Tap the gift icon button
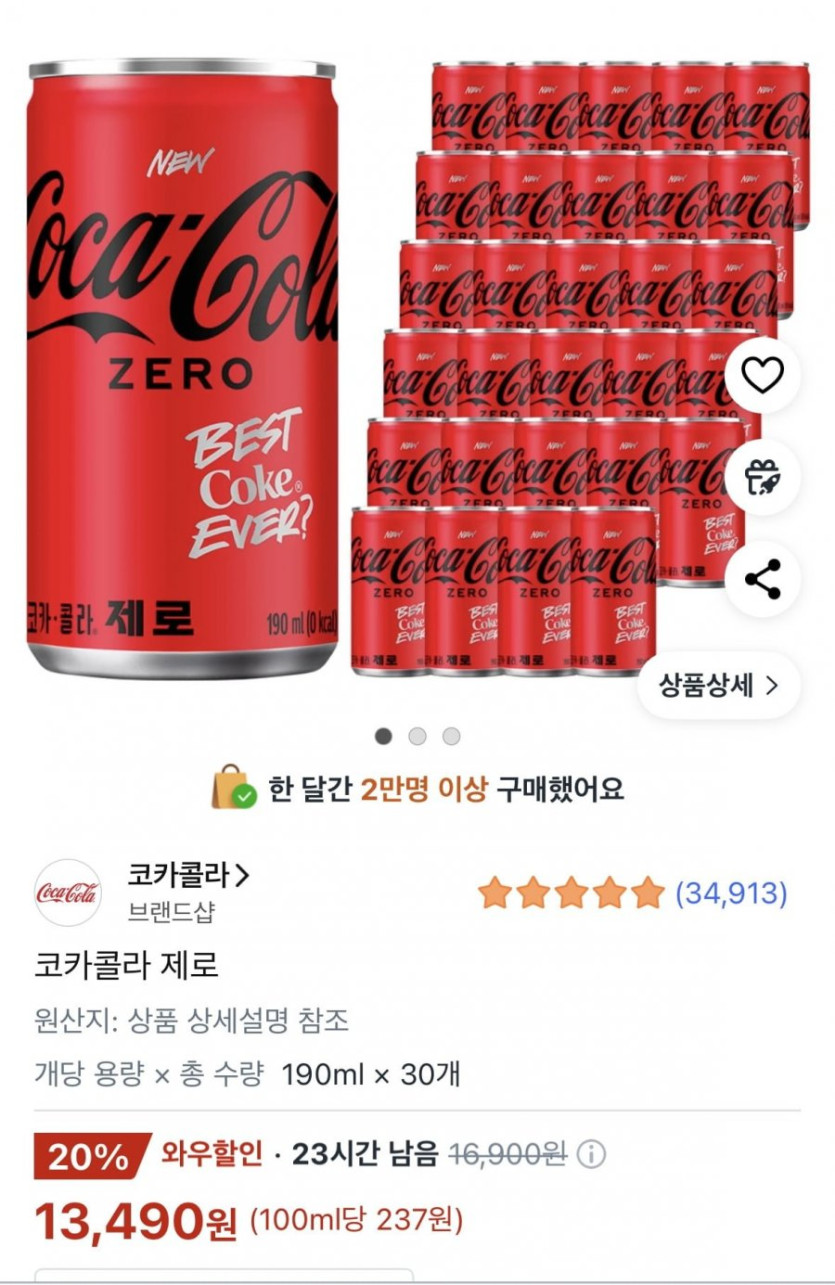This screenshot has height=1285, width=835. pyautogui.click(x=762, y=478)
